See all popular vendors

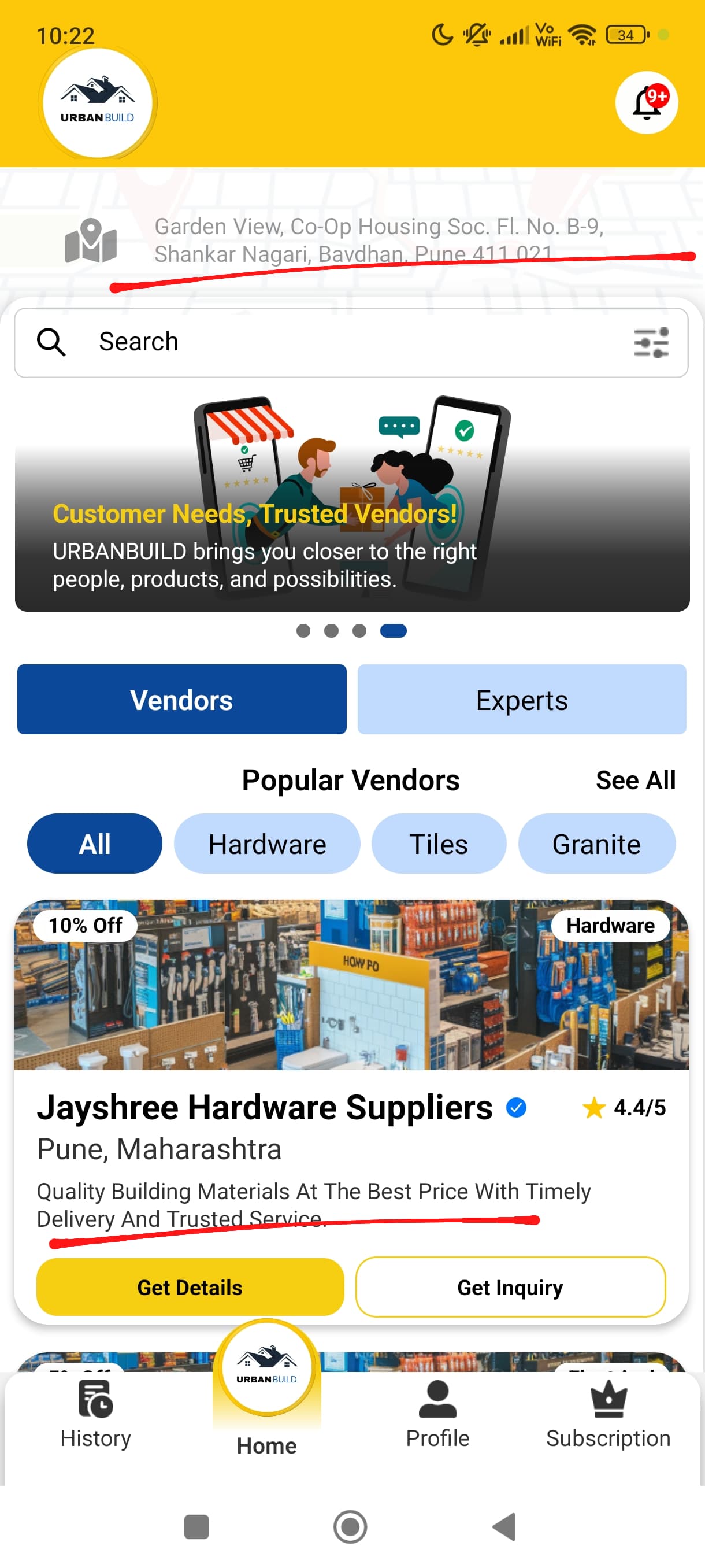tap(635, 780)
